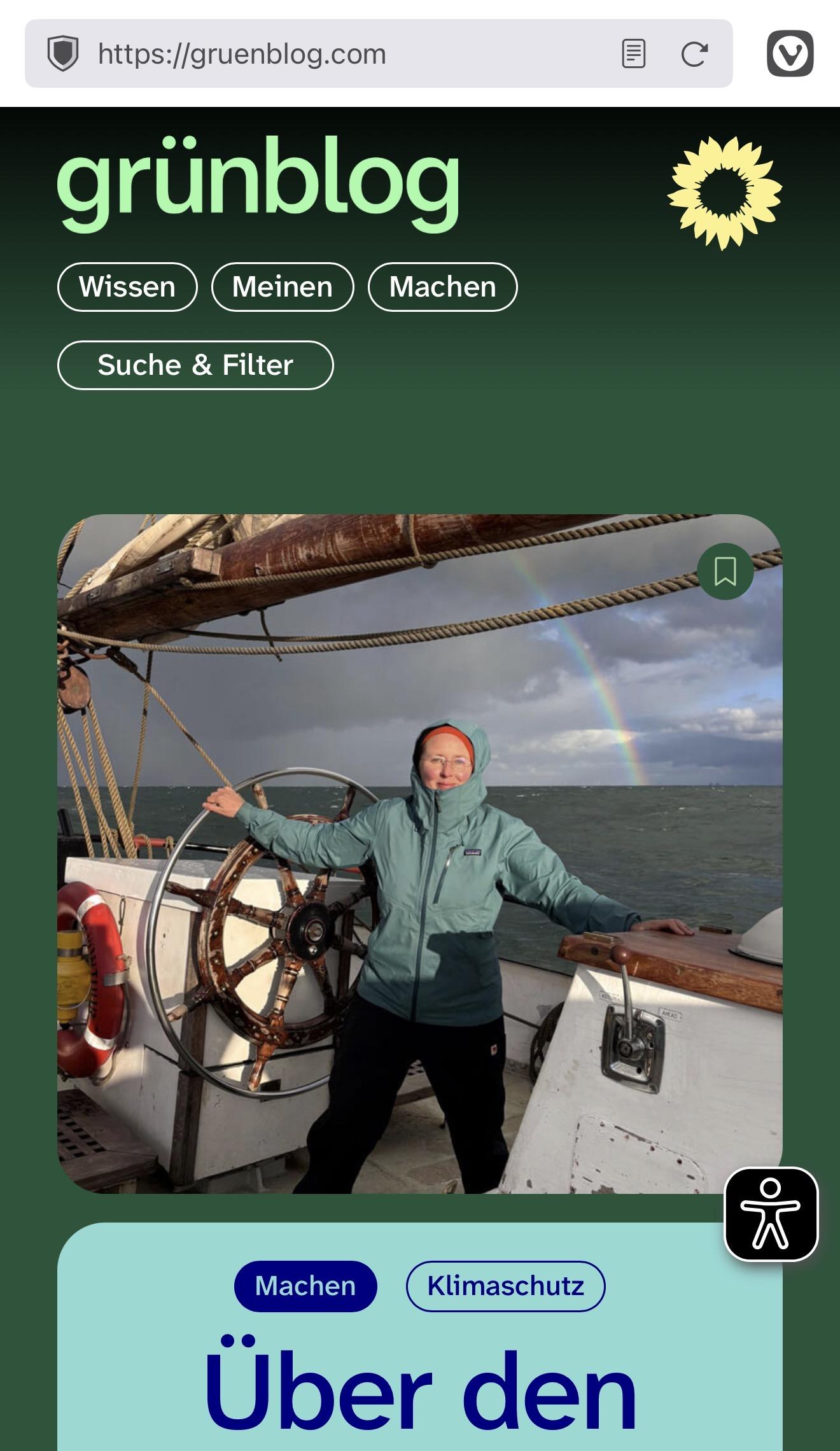Tap the Machen tag on the article card

click(x=305, y=1286)
